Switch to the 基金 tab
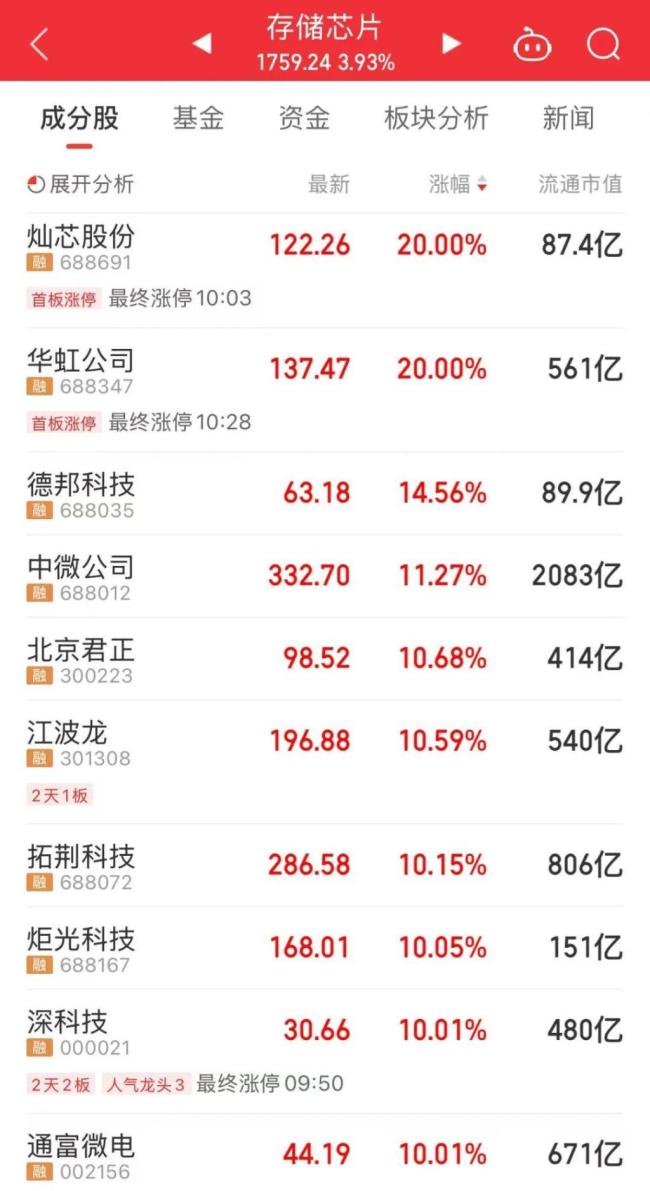Viewport: 650px width, 1191px height. coord(198,119)
